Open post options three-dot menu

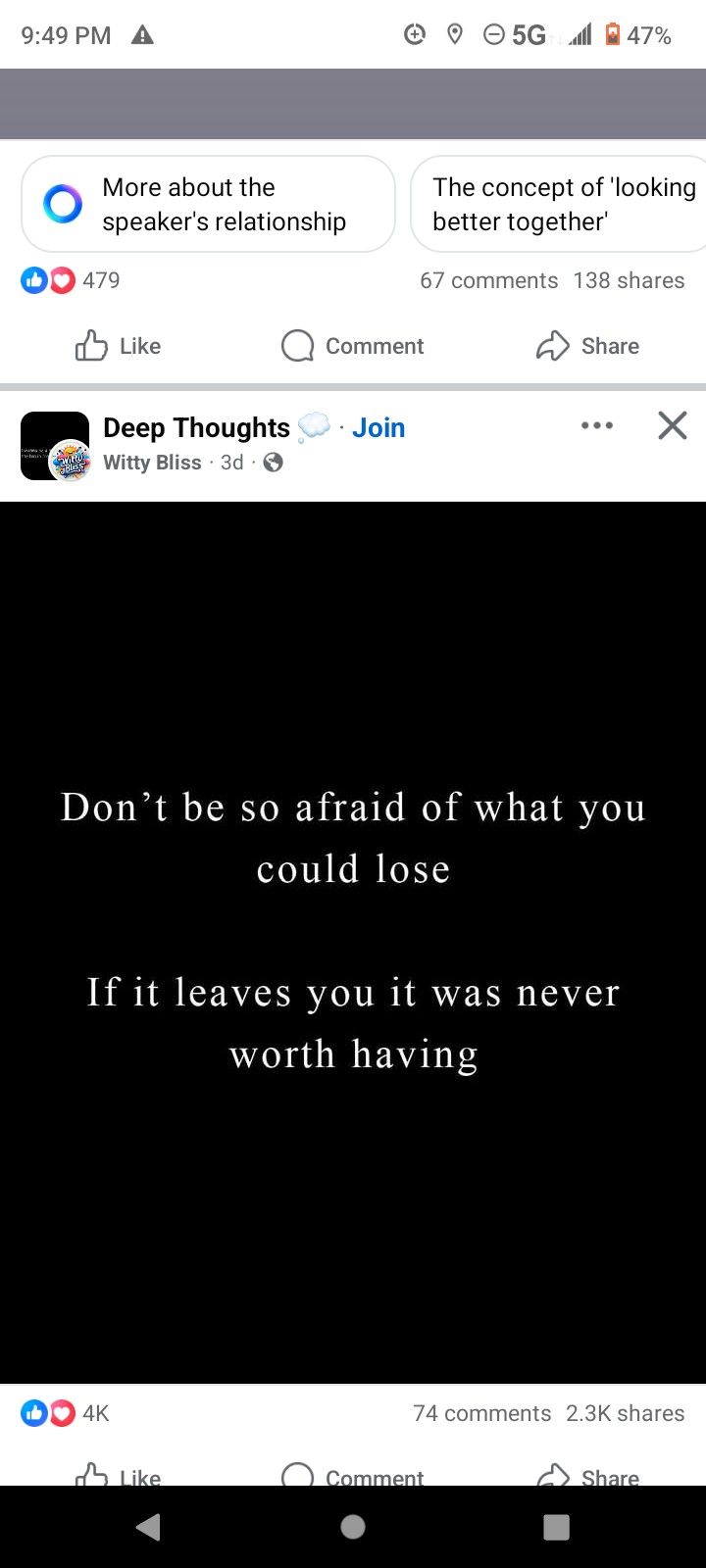pos(596,425)
